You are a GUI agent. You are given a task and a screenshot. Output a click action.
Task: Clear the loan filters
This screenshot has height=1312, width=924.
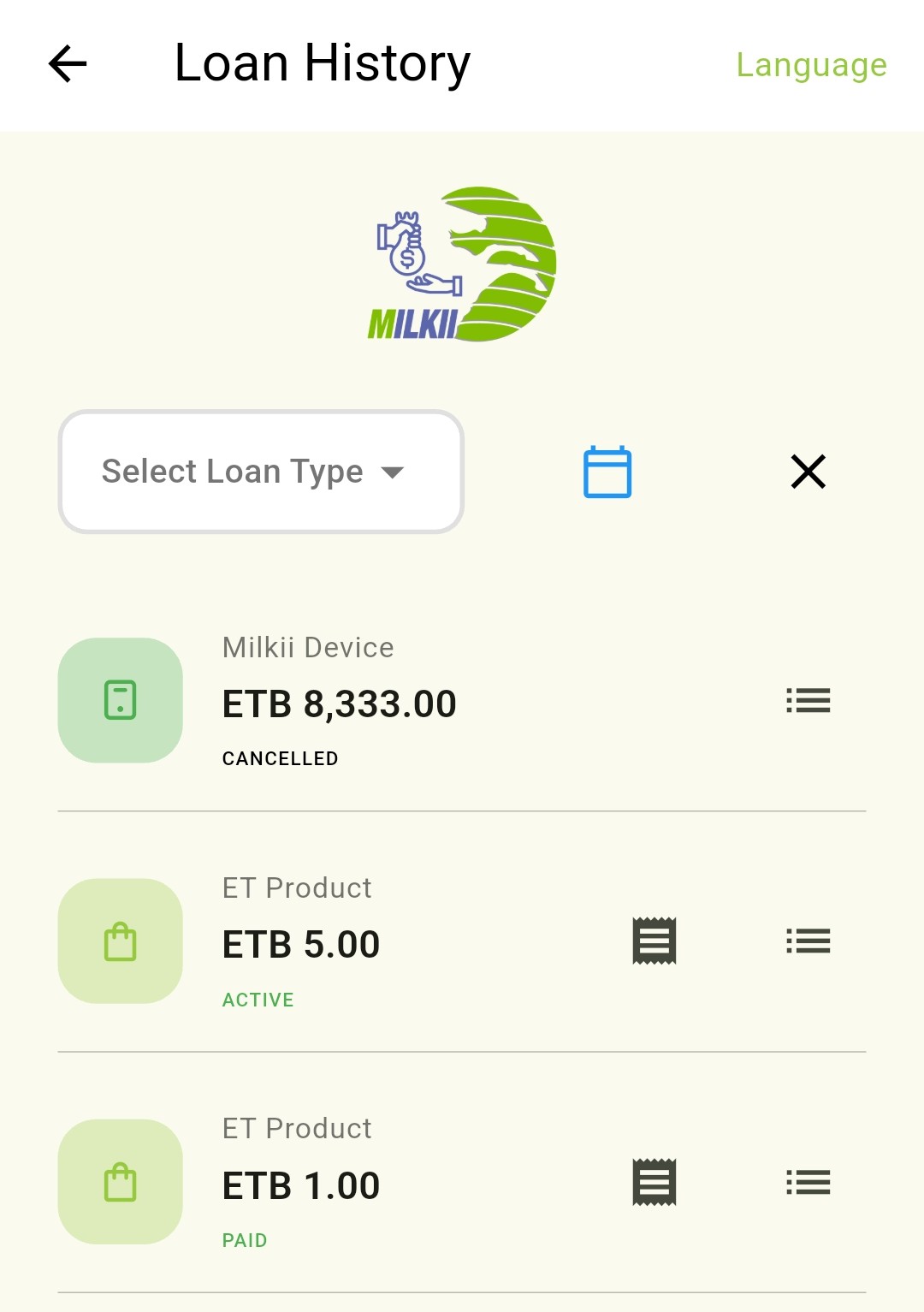[x=808, y=472]
